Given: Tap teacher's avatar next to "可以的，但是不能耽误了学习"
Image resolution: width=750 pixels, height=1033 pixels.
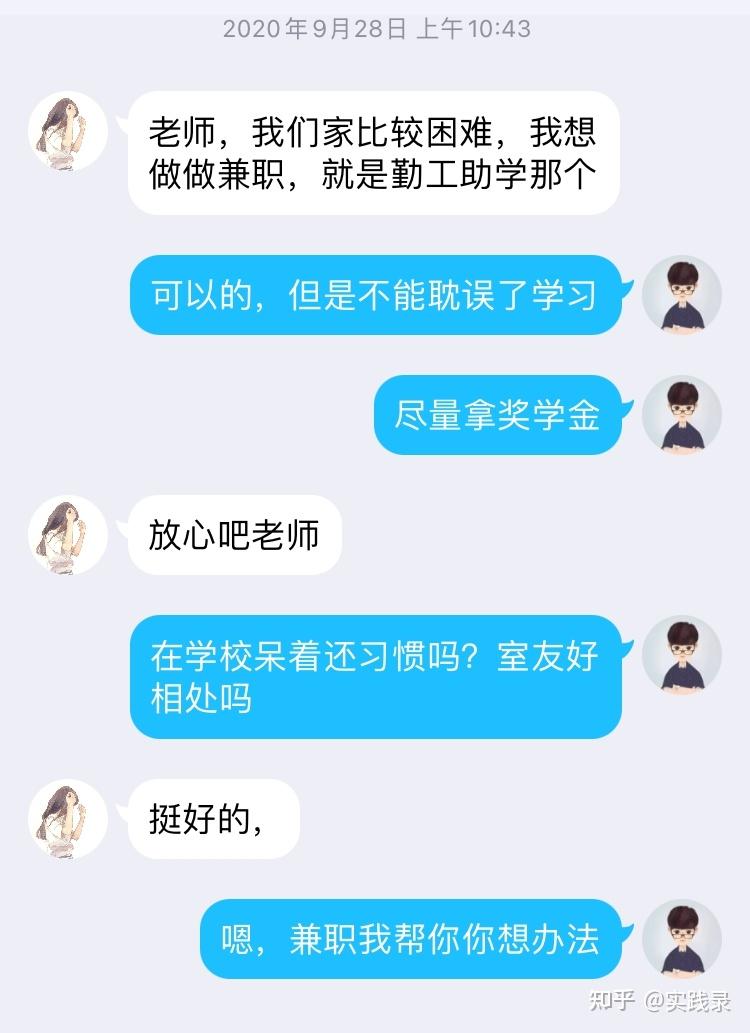Looking at the screenshot, I should pyautogui.click(x=681, y=295).
